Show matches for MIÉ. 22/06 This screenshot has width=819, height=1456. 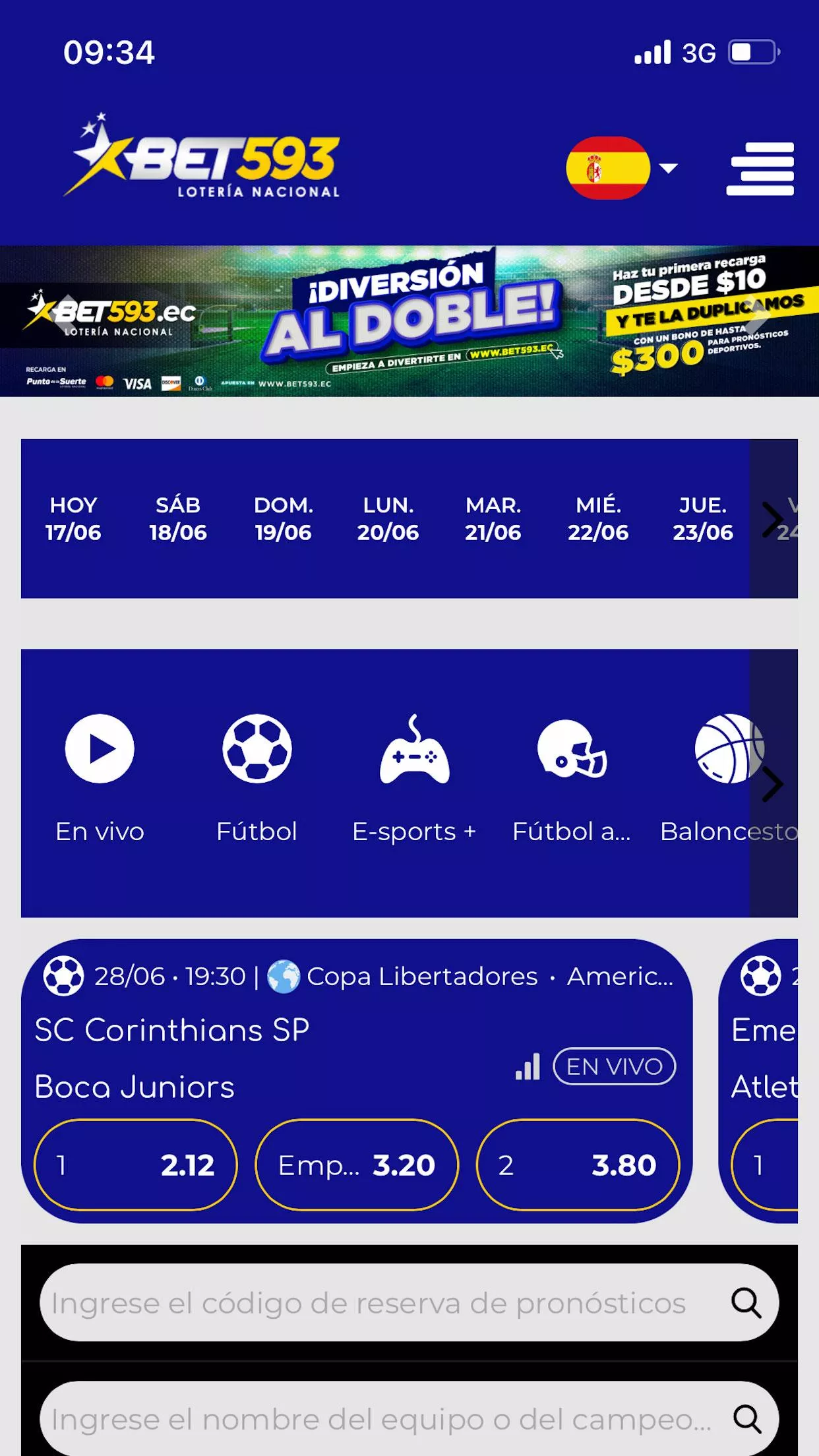pos(598,518)
